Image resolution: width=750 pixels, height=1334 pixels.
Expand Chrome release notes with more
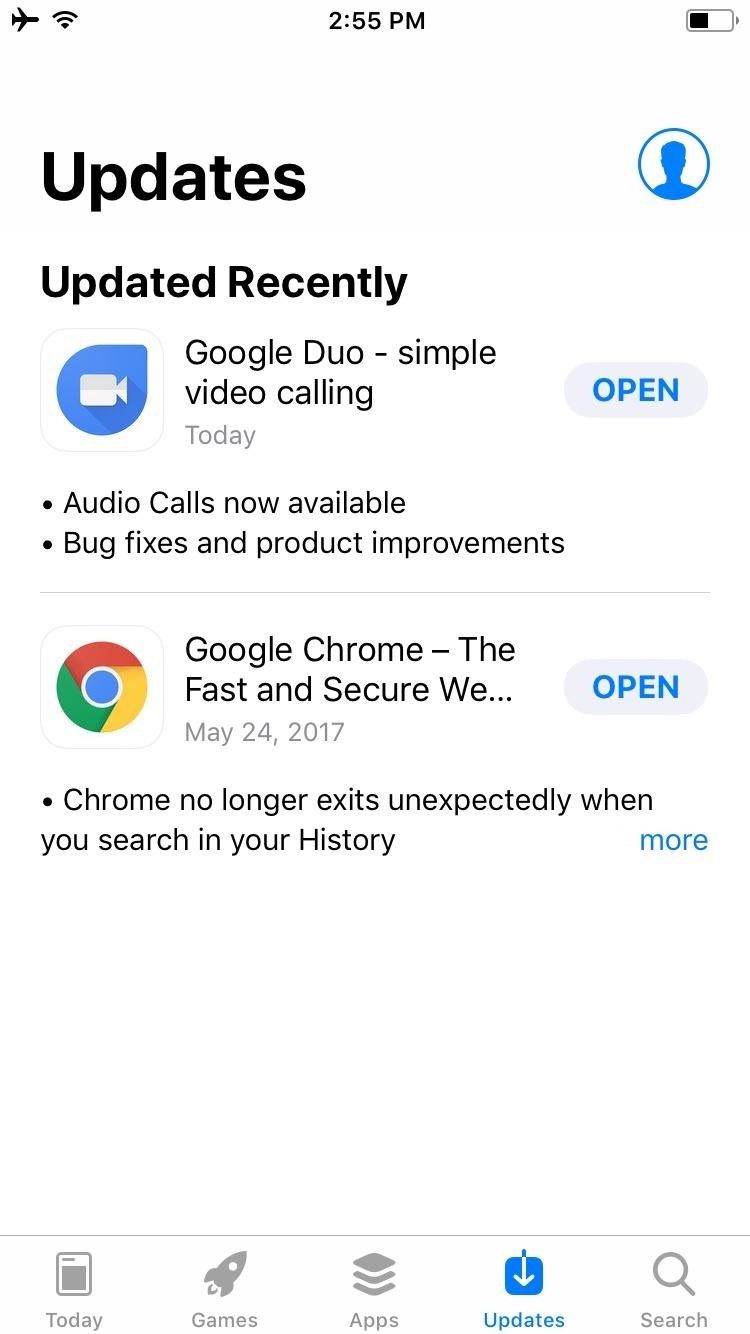click(x=673, y=840)
